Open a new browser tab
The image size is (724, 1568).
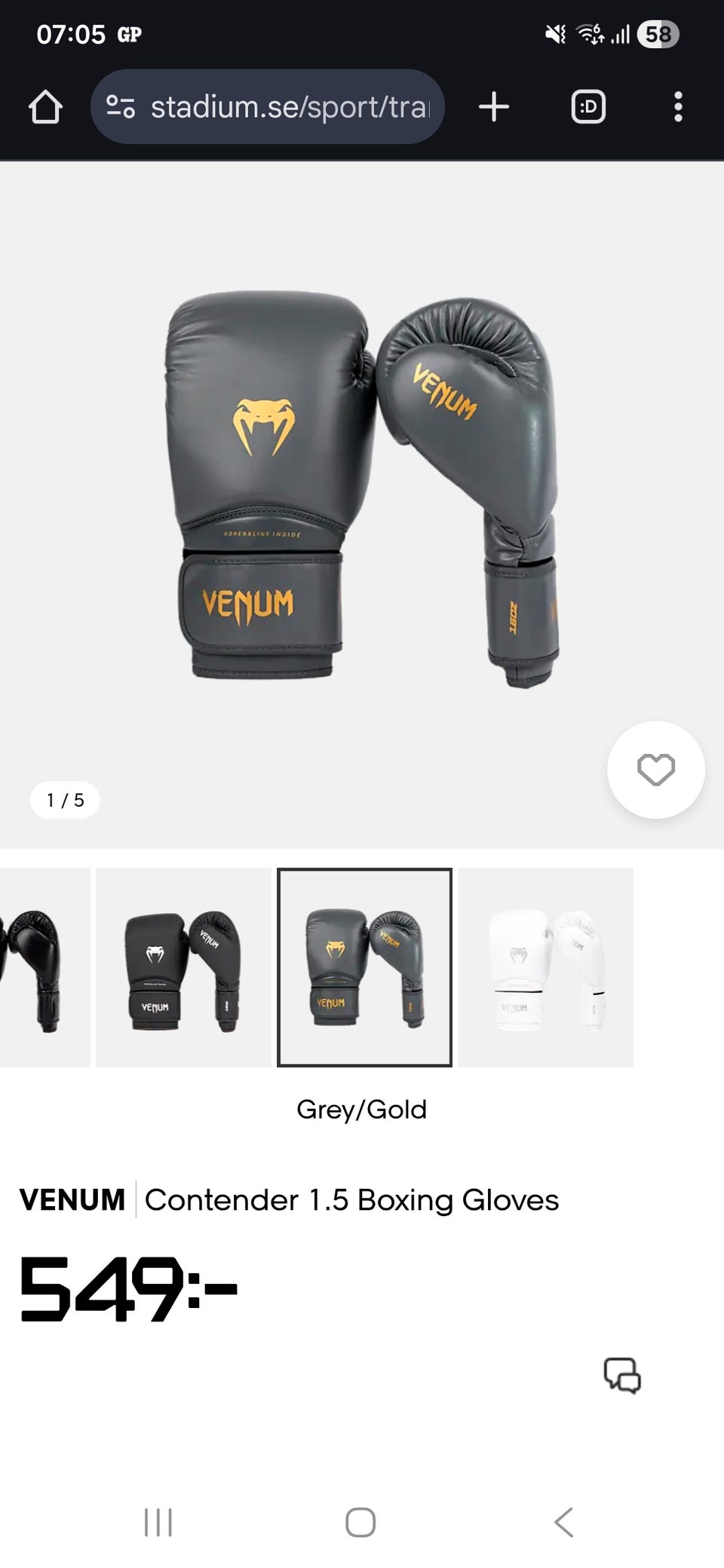pos(494,107)
